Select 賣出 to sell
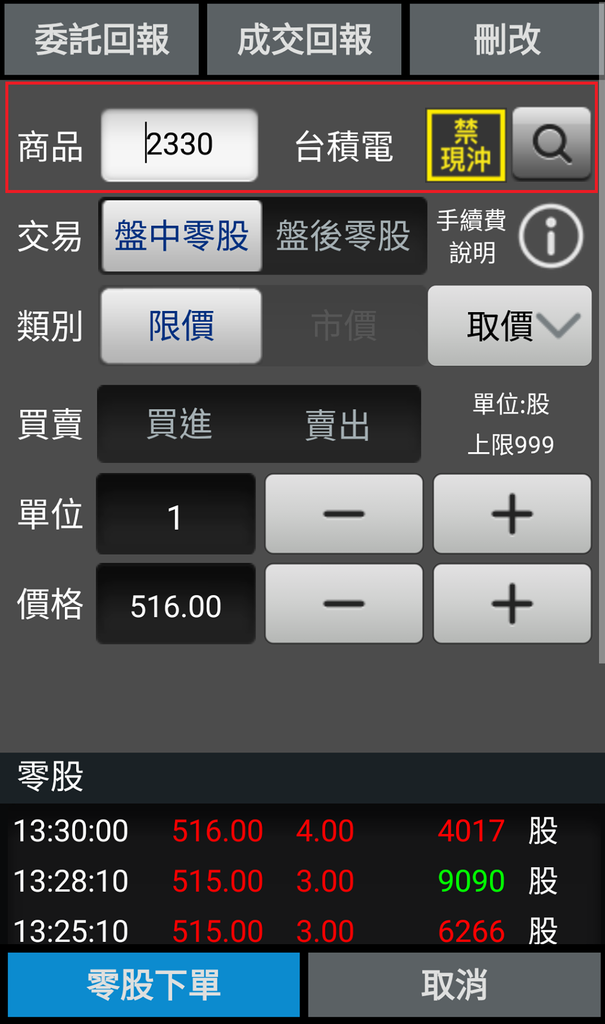This screenshot has width=605, height=1024. click(337, 424)
